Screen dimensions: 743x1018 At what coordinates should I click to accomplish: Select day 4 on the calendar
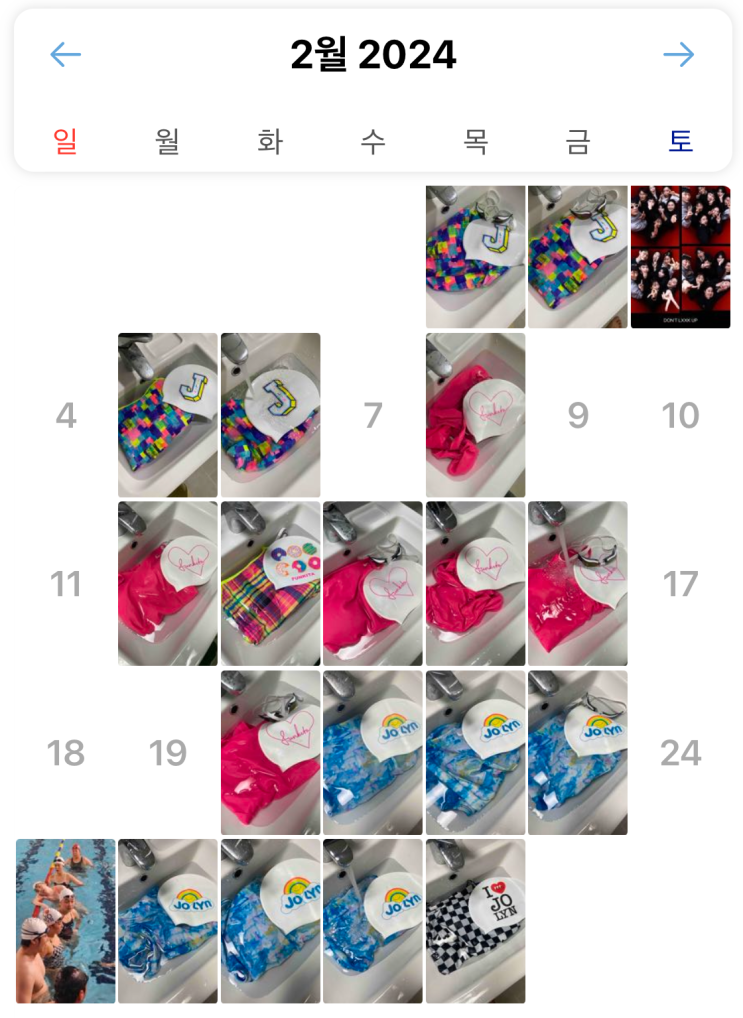[66, 416]
